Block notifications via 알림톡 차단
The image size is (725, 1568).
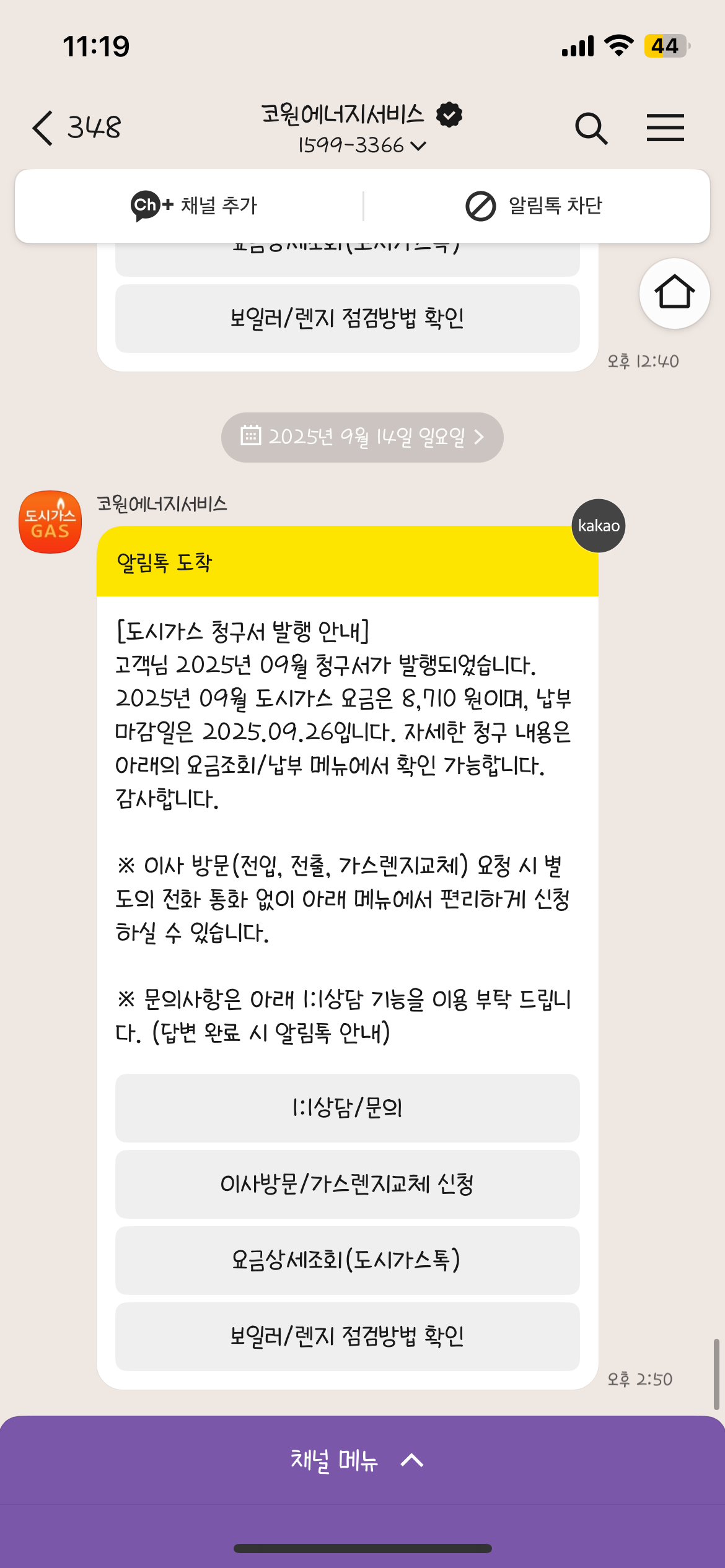pyautogui.click(x=534, y=206)
